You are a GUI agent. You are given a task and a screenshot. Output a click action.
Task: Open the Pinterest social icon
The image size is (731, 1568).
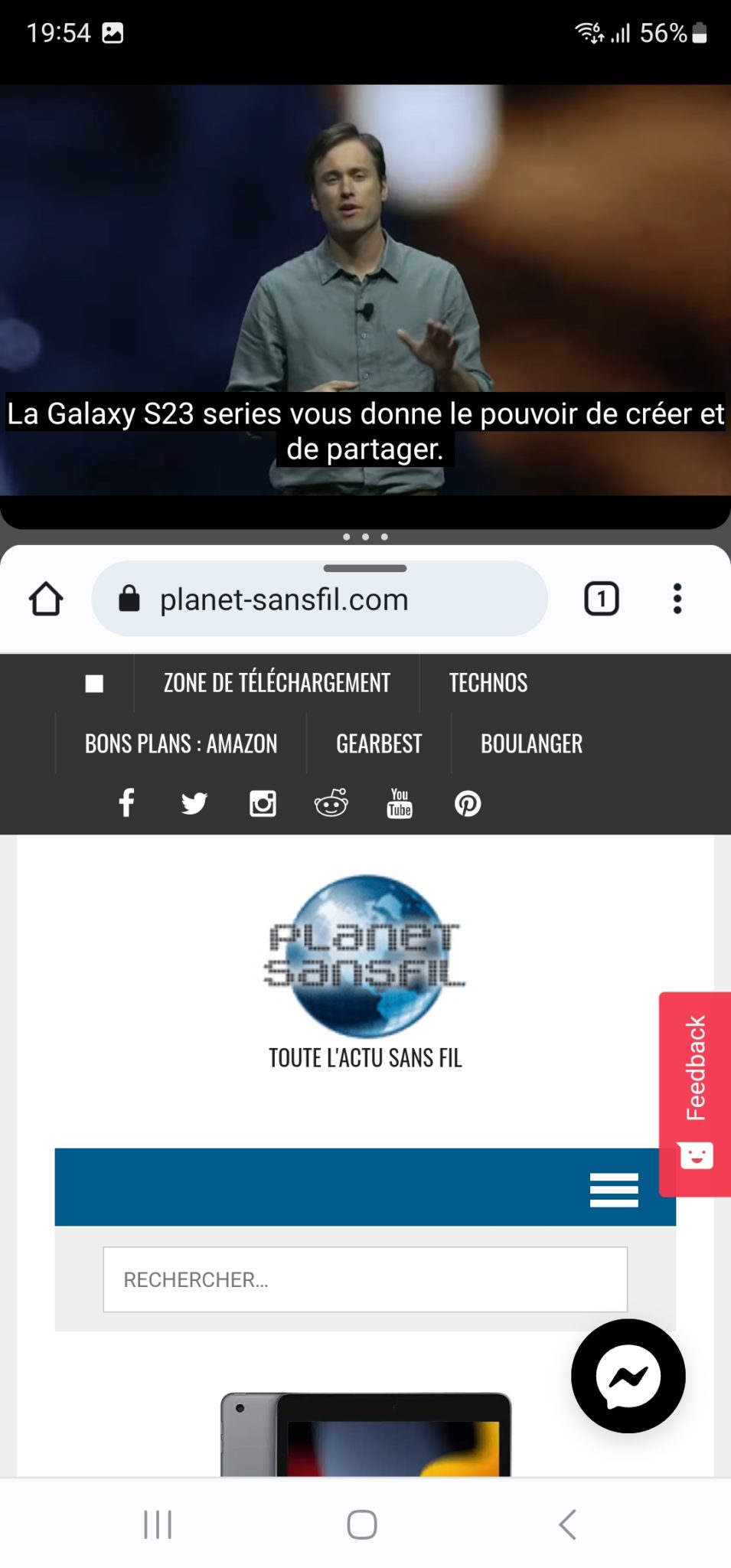[x=468, y=803]
